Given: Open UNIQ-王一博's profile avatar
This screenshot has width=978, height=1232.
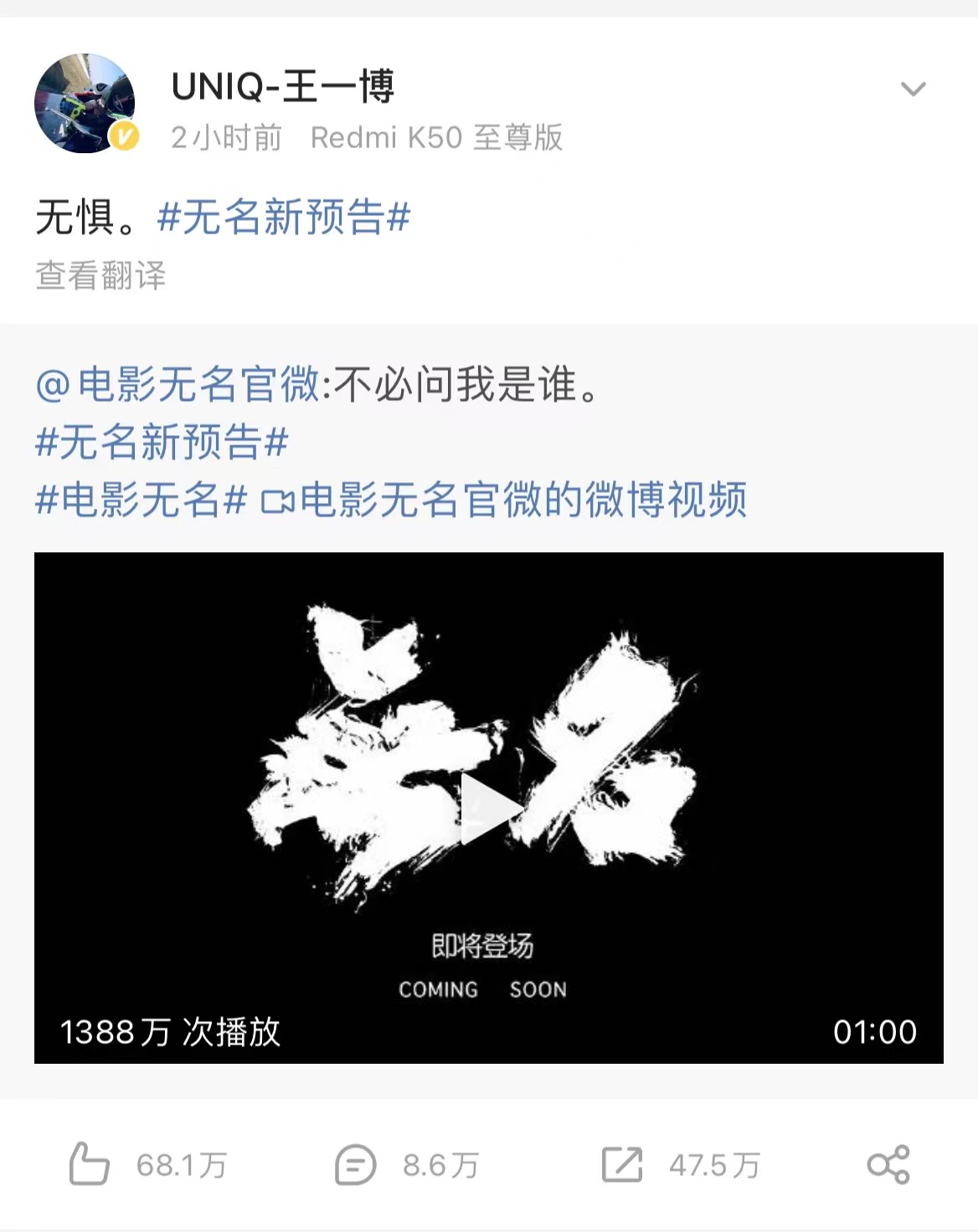Looking at the screenshot, I should [x=85, y=103].
